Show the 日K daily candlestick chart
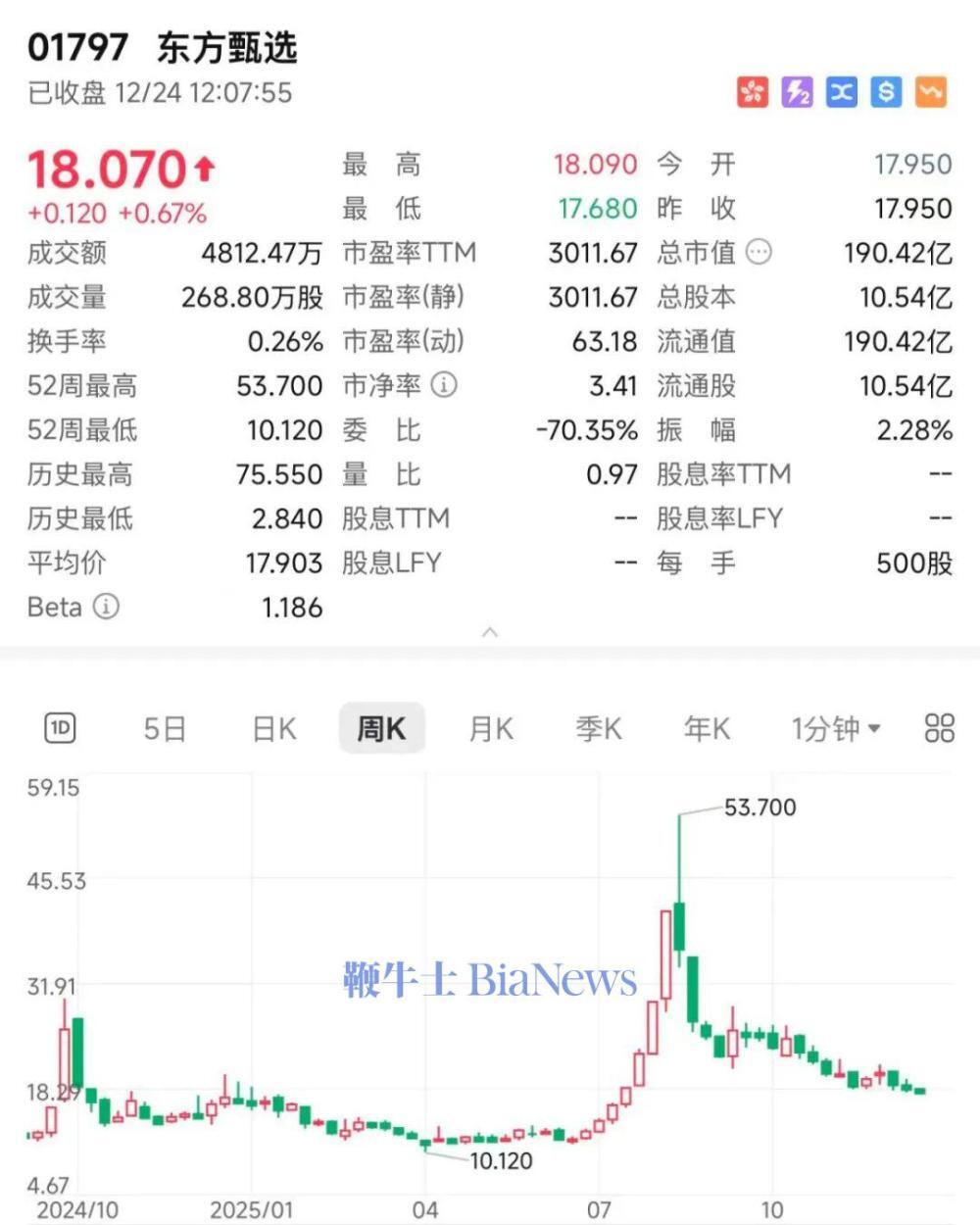 [274, 729]
